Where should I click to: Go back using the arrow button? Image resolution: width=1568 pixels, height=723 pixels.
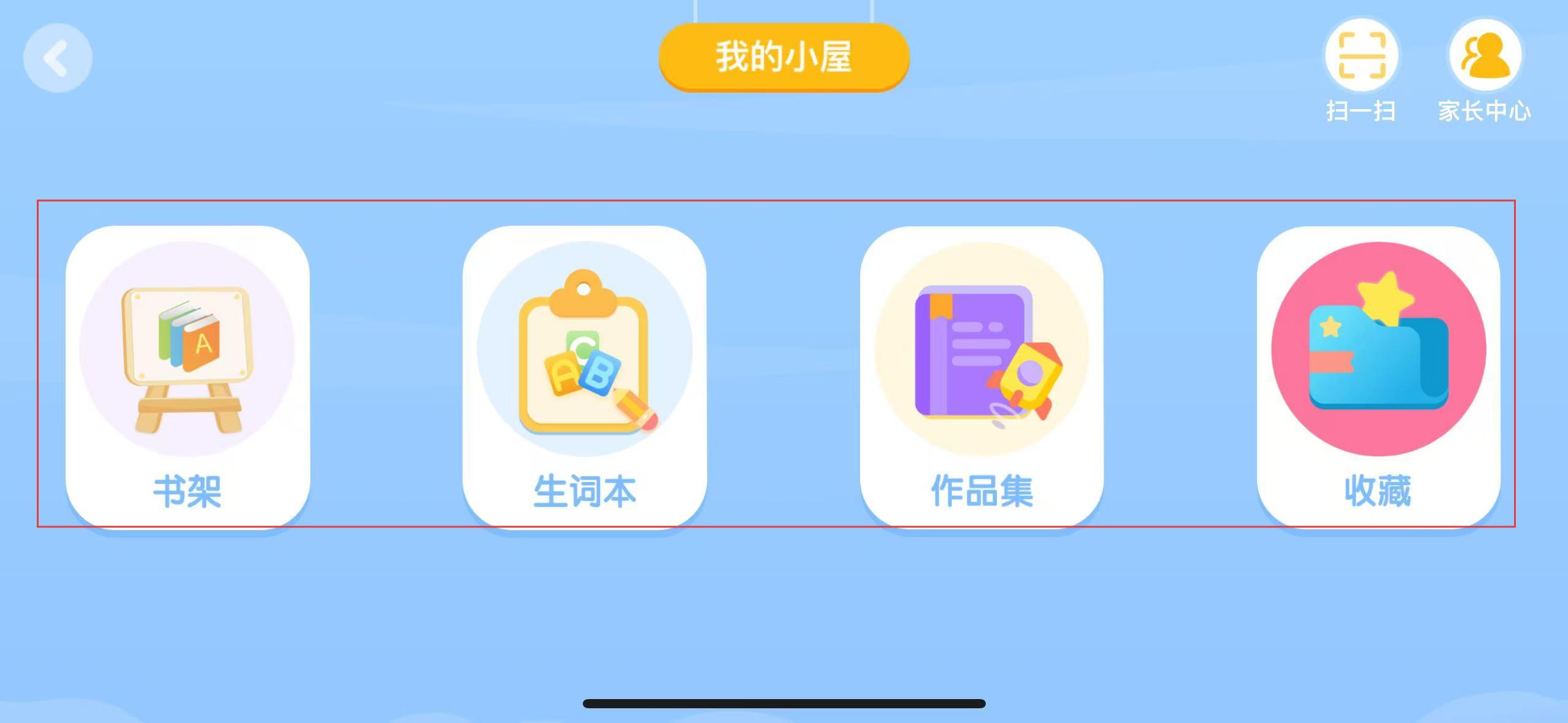(58, 58)
